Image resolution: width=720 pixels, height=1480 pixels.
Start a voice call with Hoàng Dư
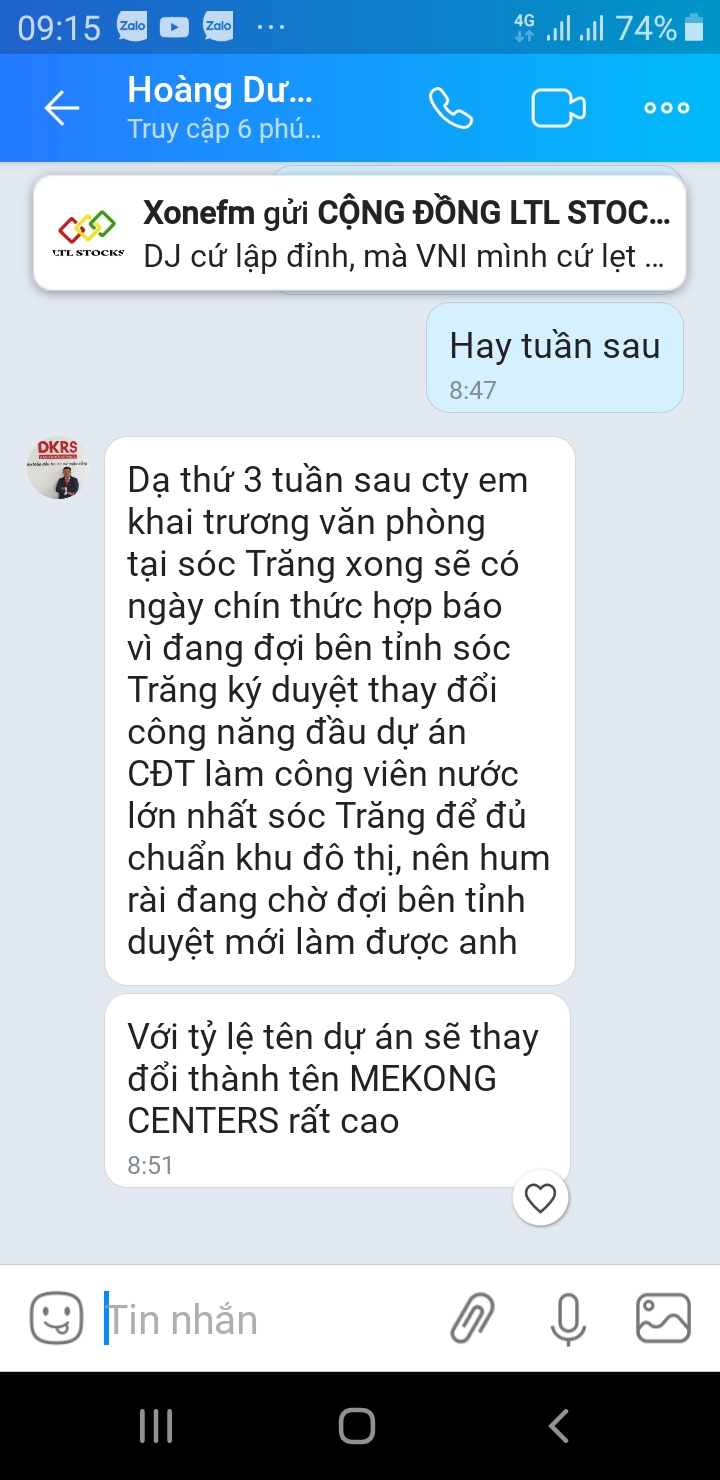[451, 108]
